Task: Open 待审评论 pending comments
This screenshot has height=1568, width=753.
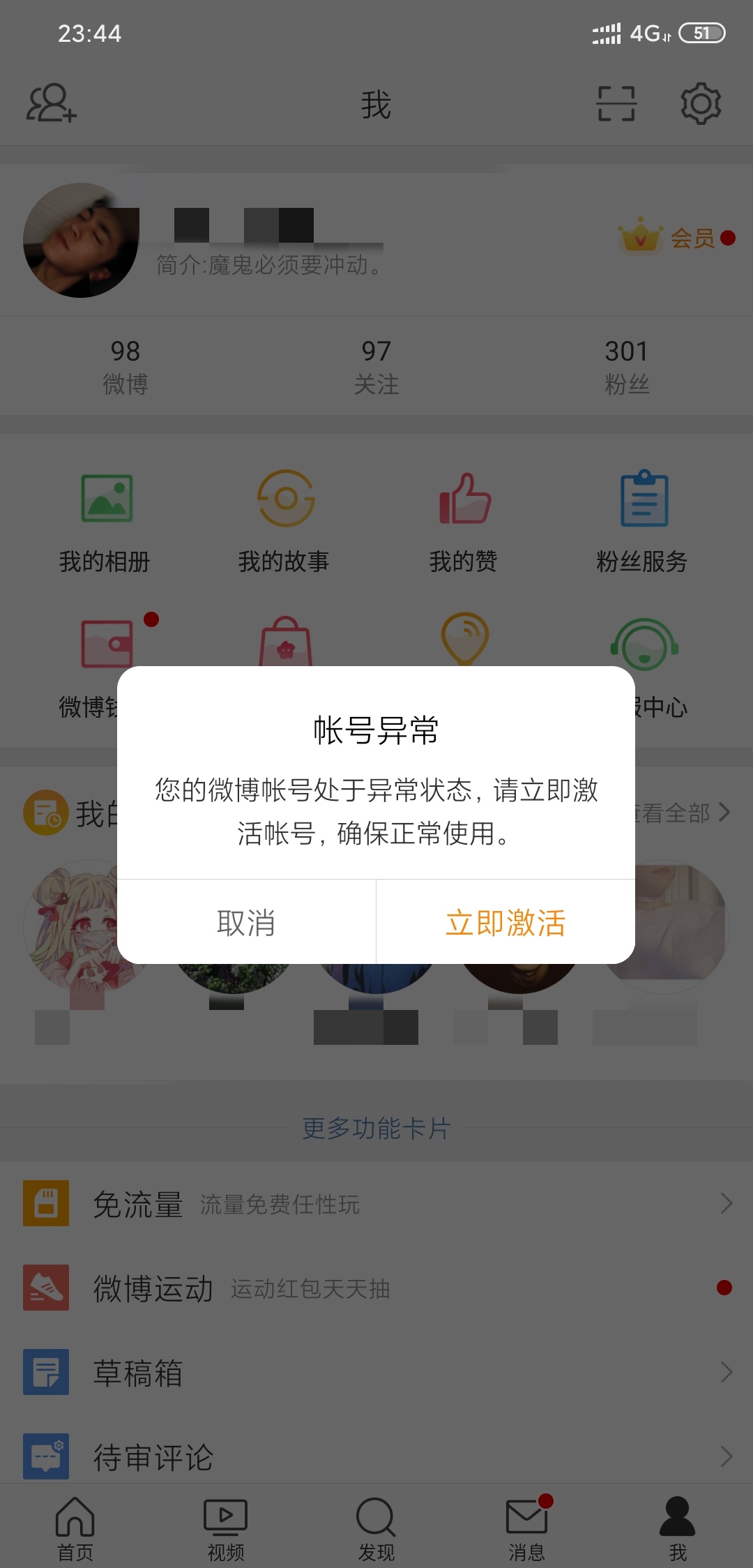Action: click(376, 1456)
